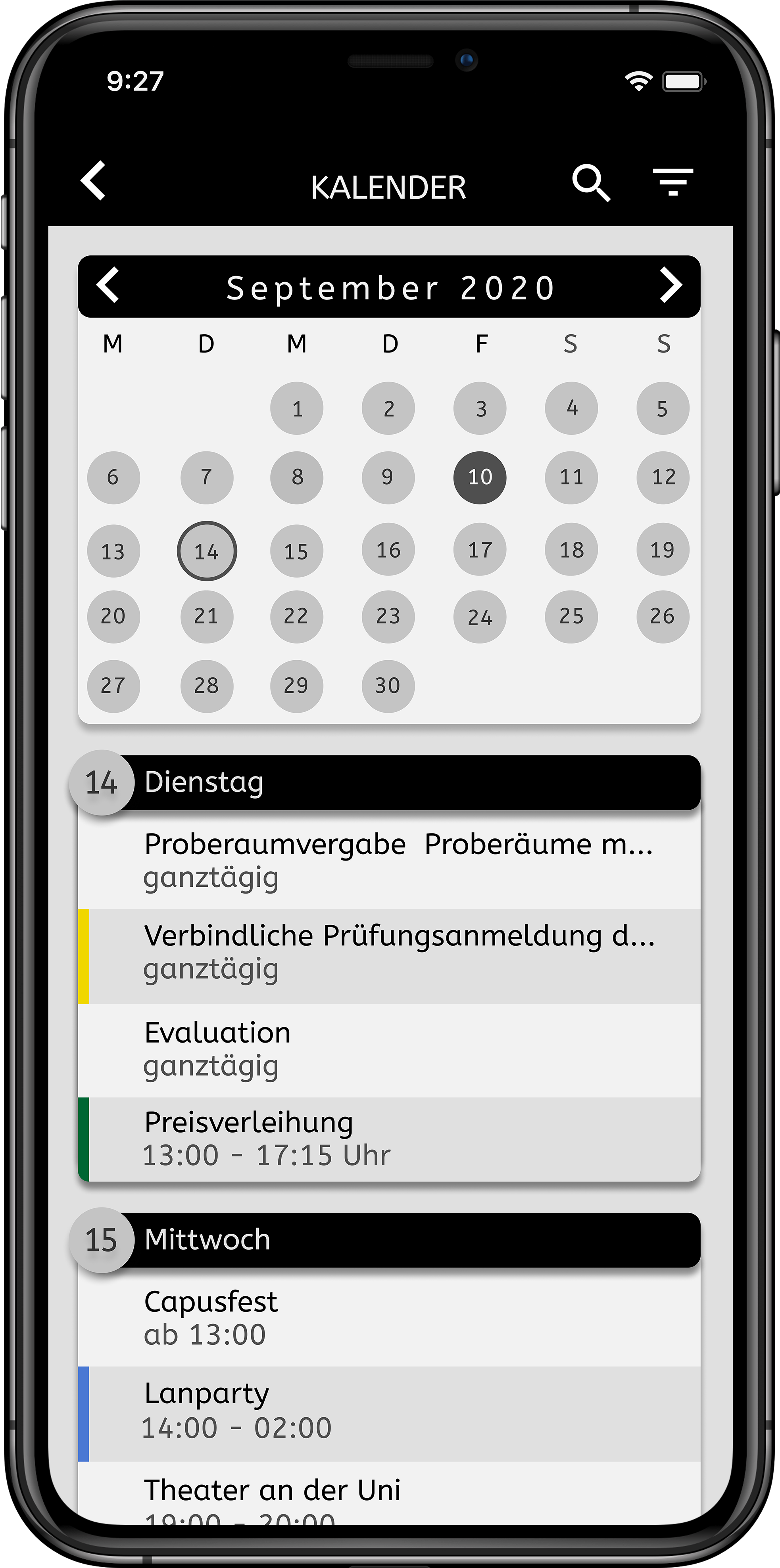Go to the next month
Image resolution: width=780 pixels, height=1568 pixels.
(671, 286)
